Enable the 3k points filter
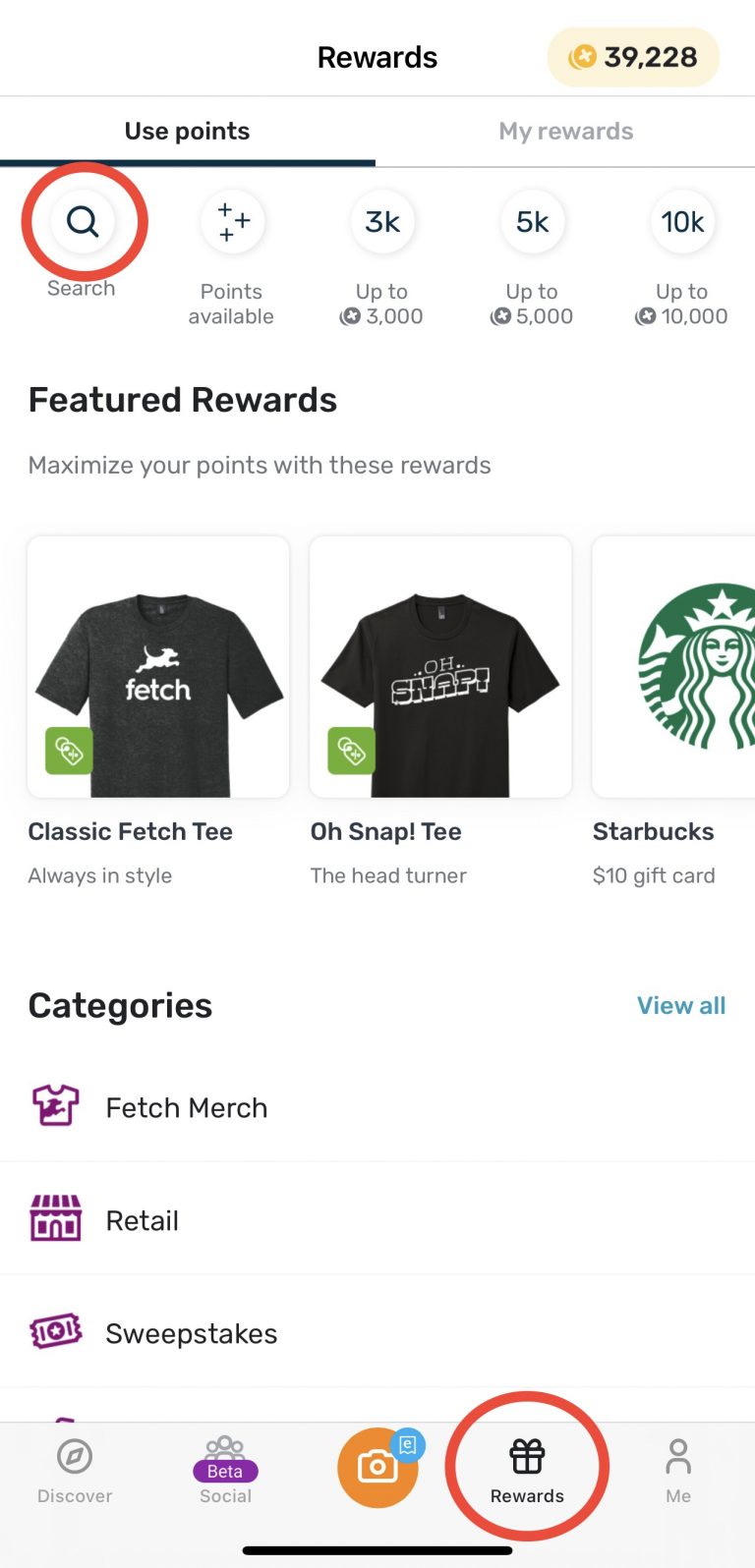 click(x=382, y=222)
